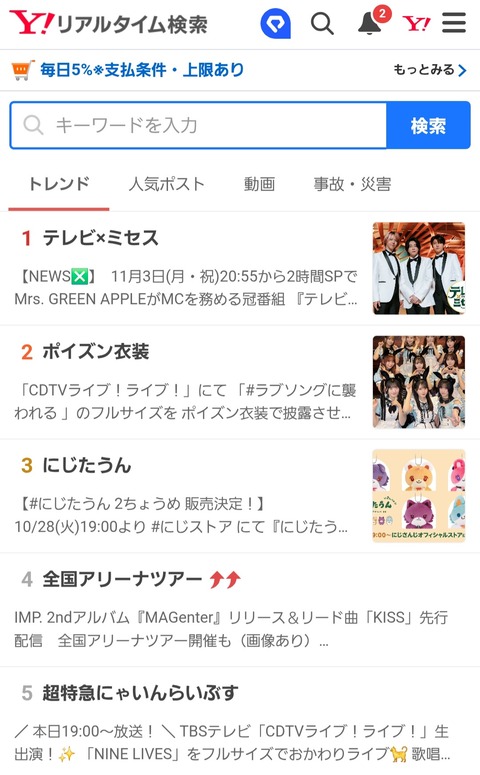Open trend 1 テレビ×ミセス
Screen dimensions: 480x775
click(x=240, y=268)
